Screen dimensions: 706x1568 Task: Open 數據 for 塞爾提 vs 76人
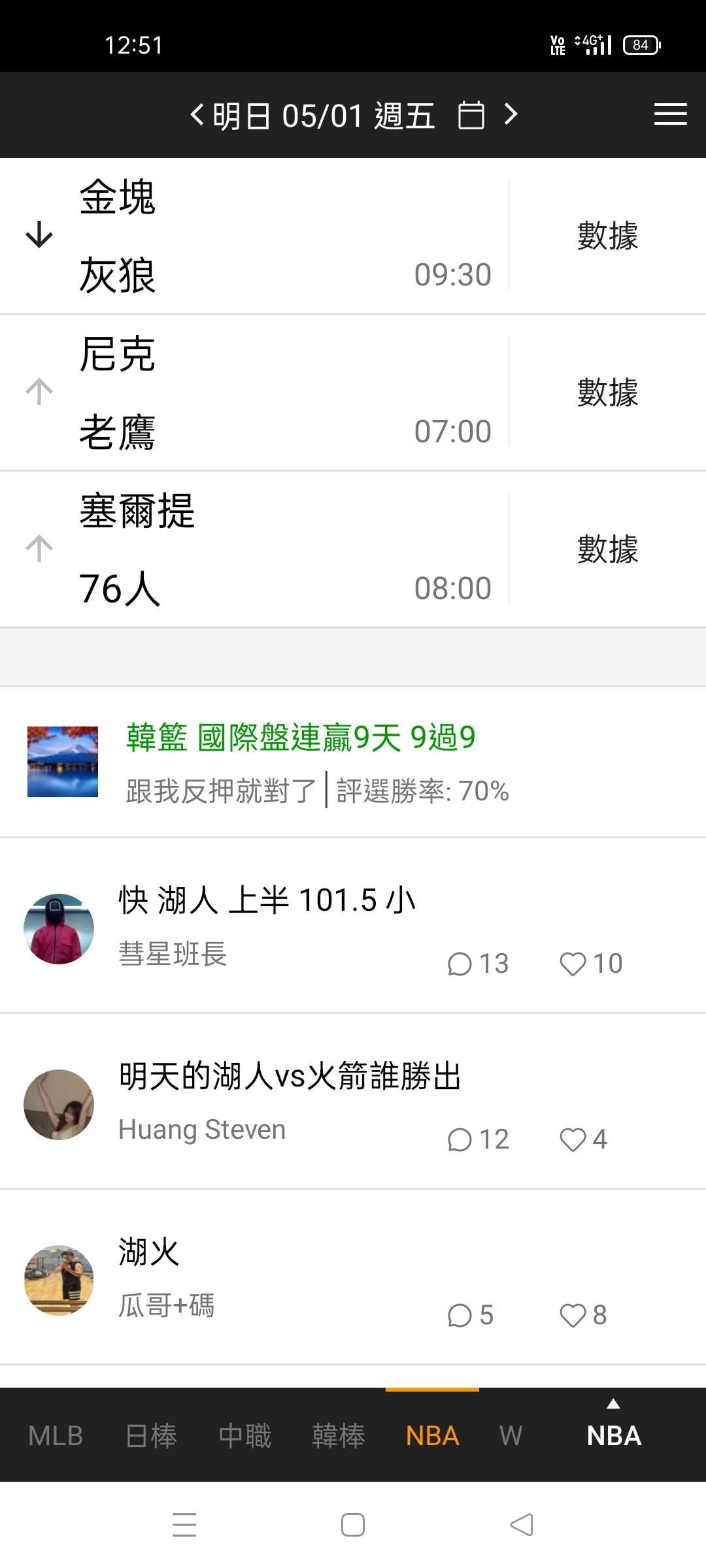pyautogui.click(x=607, y=549)
